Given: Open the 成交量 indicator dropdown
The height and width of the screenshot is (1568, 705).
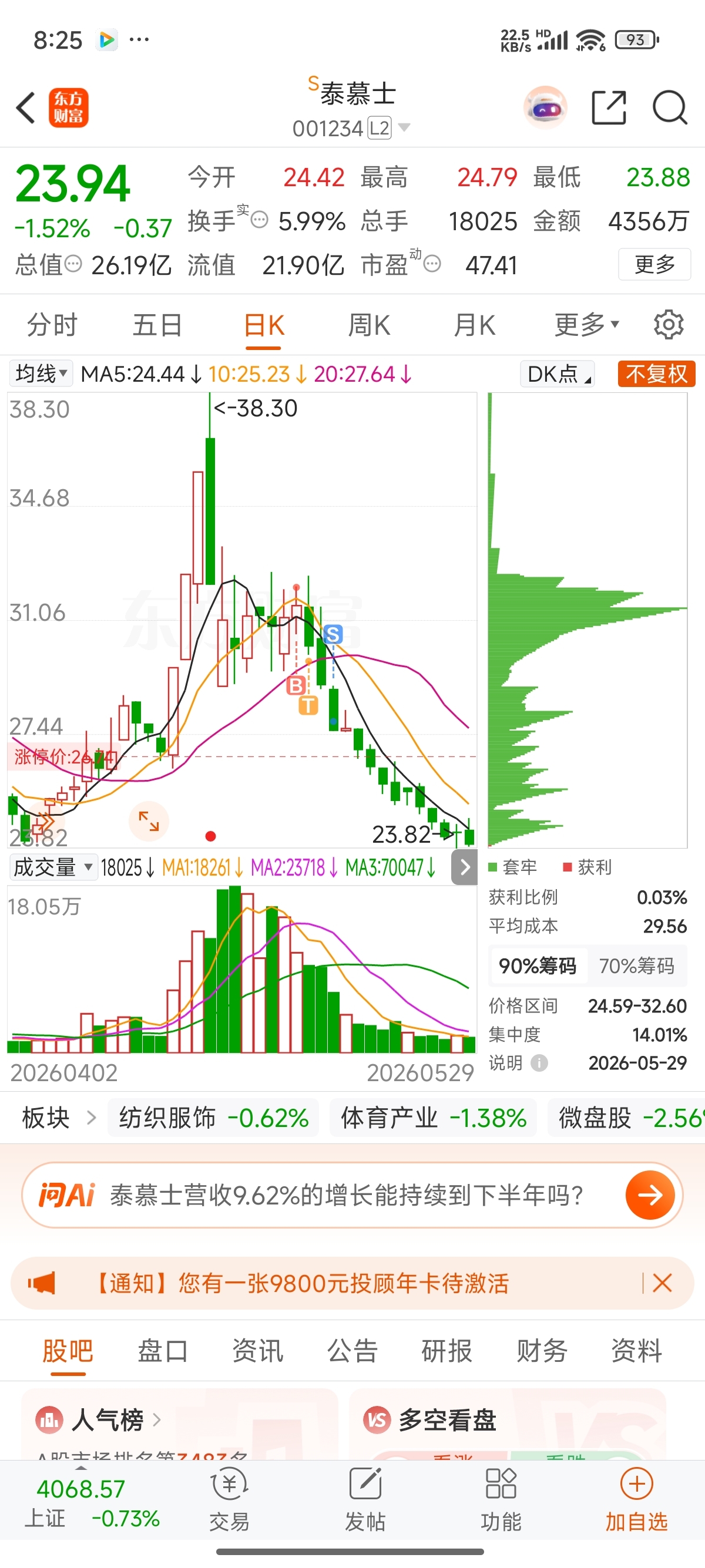Looking at the screenshot, I should point(53,867).
